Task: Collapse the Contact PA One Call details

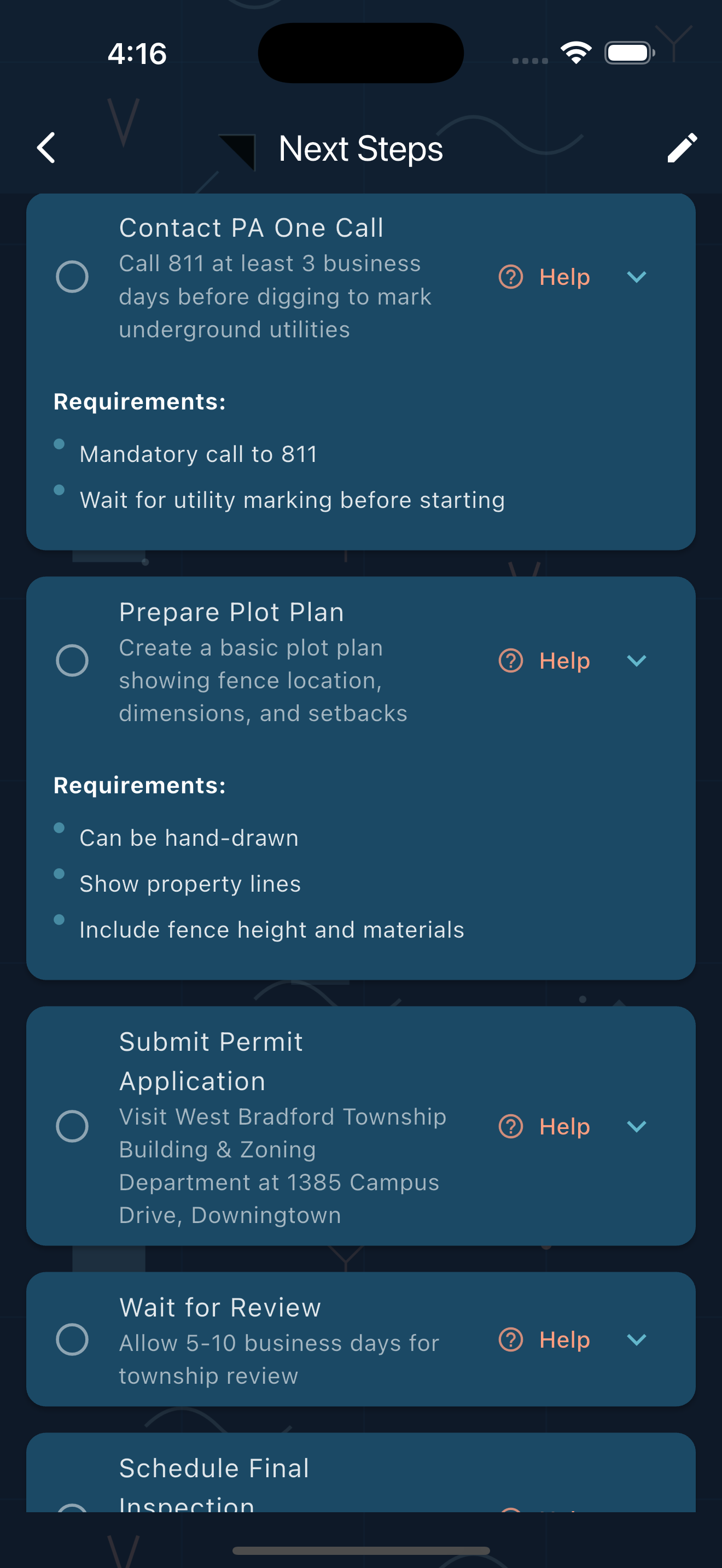Action: (637, 277)
